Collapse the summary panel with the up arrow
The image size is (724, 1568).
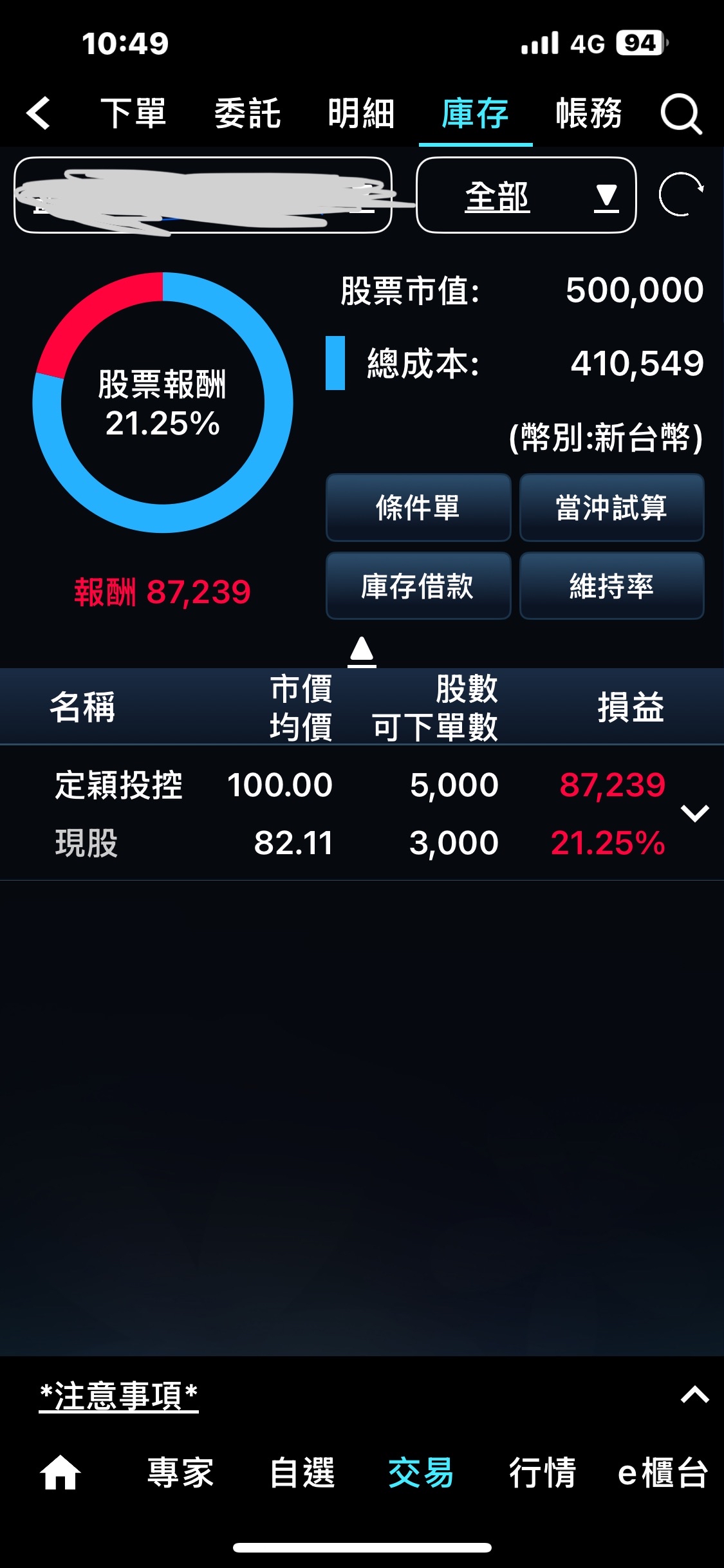tap(362, 651)
